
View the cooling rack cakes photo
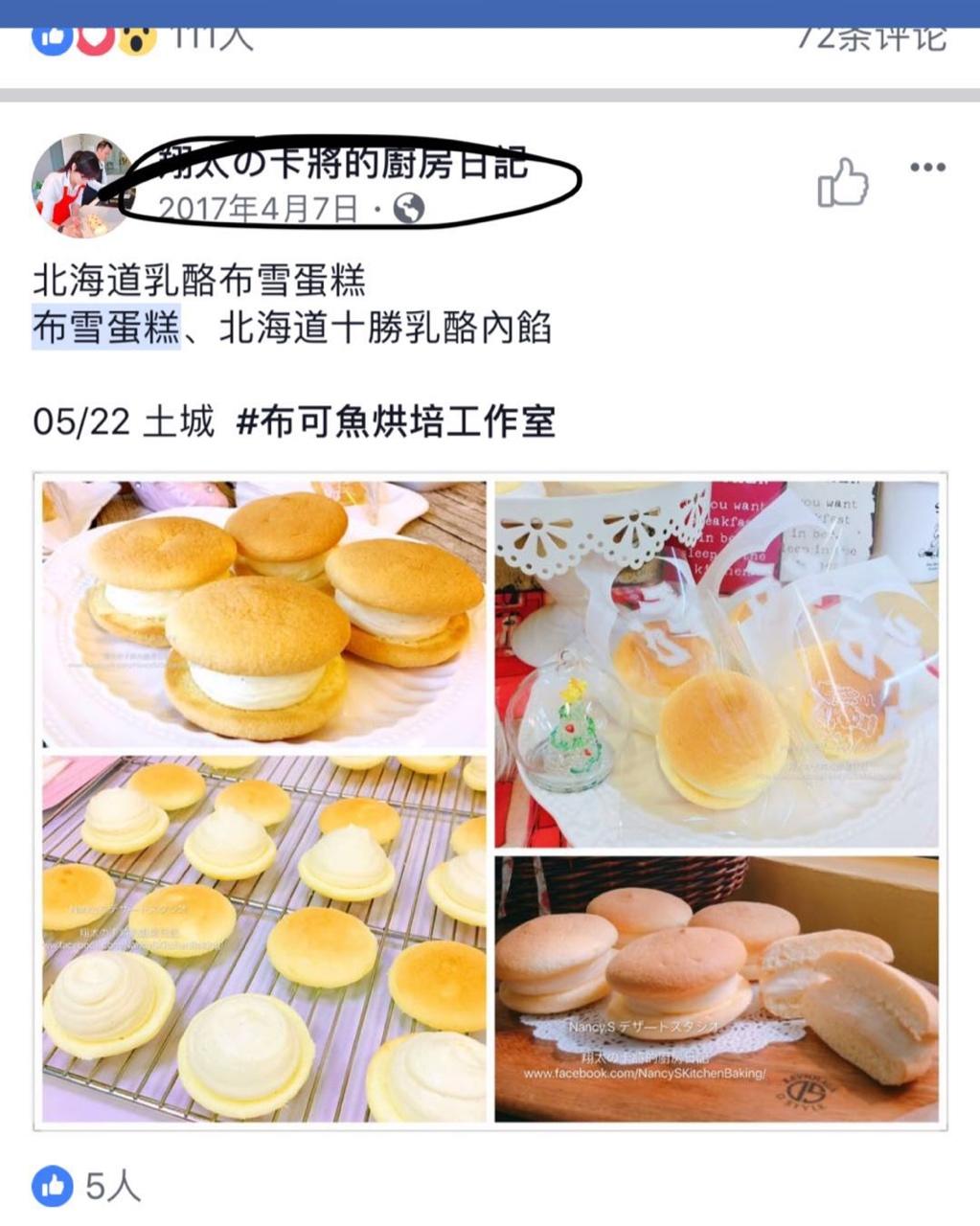pos(263,939)
